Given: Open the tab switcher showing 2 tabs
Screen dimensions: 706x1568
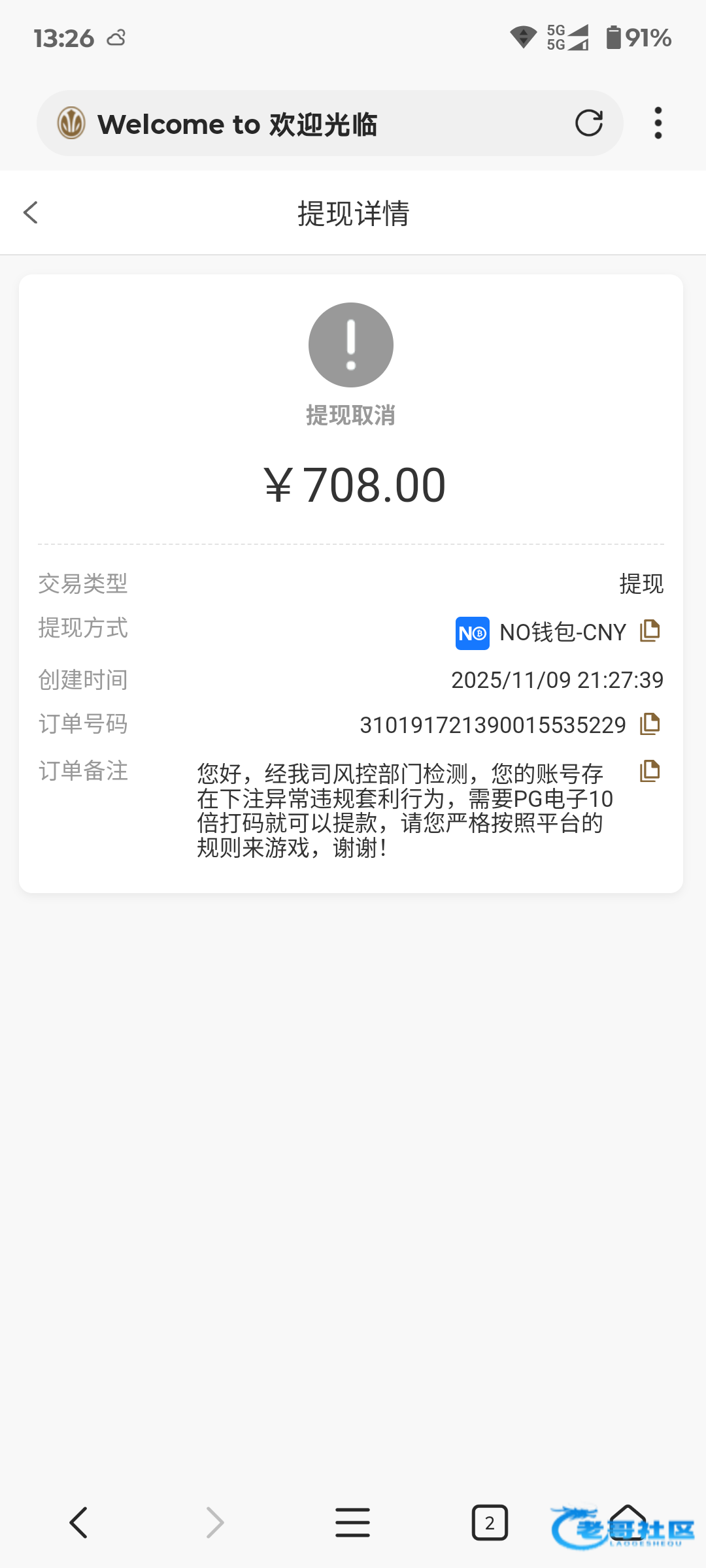Looking at the screenshot, I should [490, 1523].
